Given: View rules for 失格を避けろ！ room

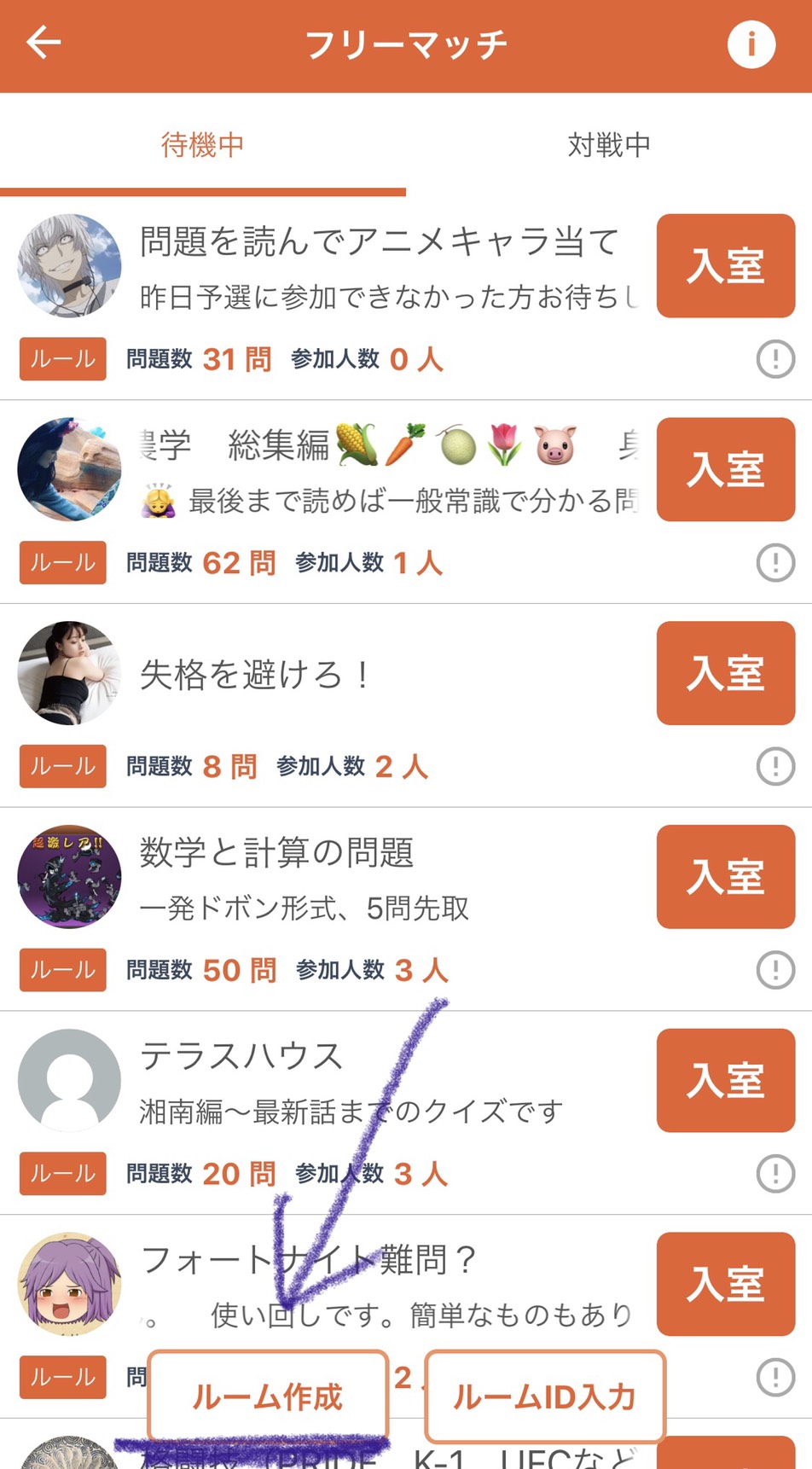Looking at the screenshot, I should click(x=63, y=766).
